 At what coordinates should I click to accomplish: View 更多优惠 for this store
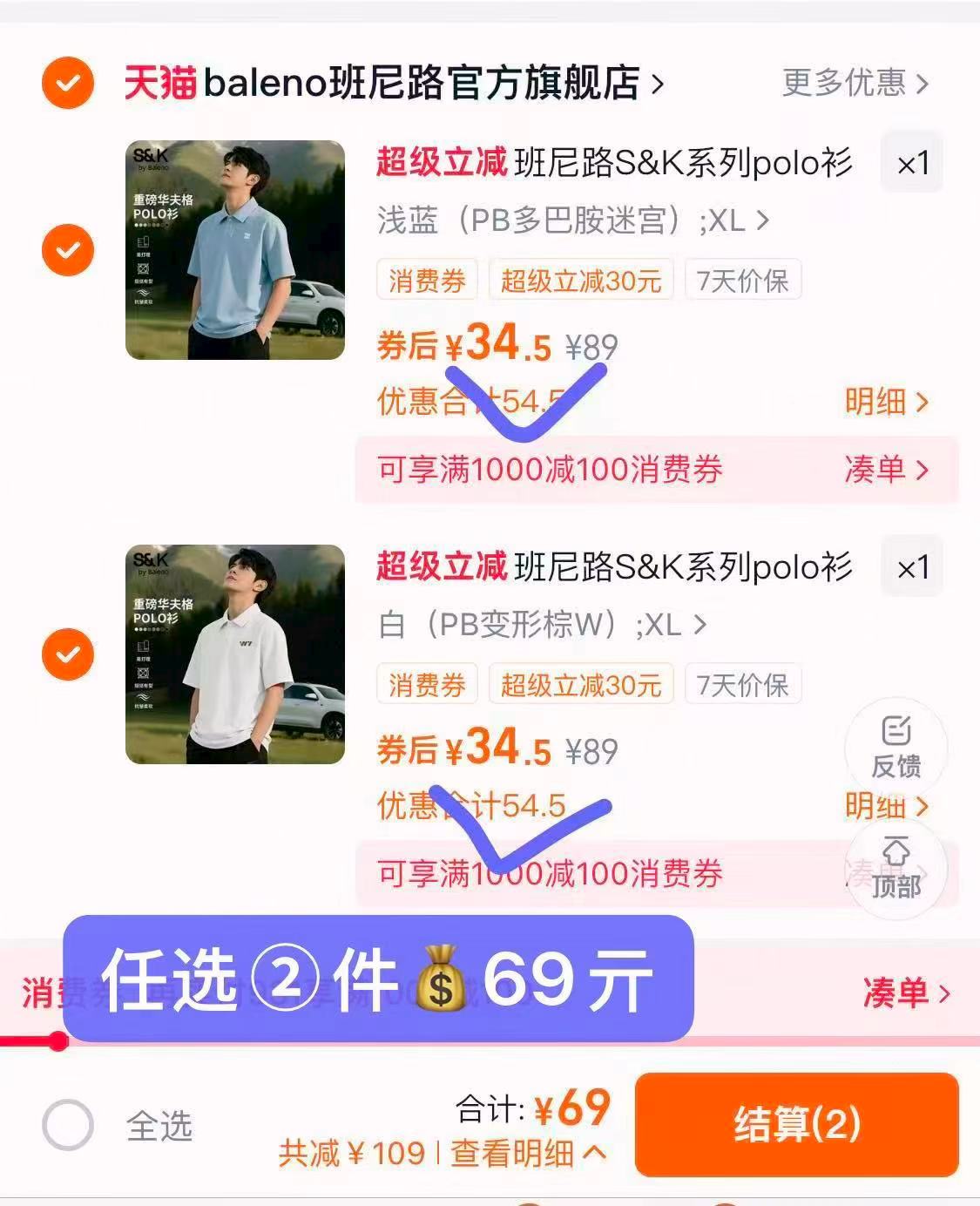(855, 83)
